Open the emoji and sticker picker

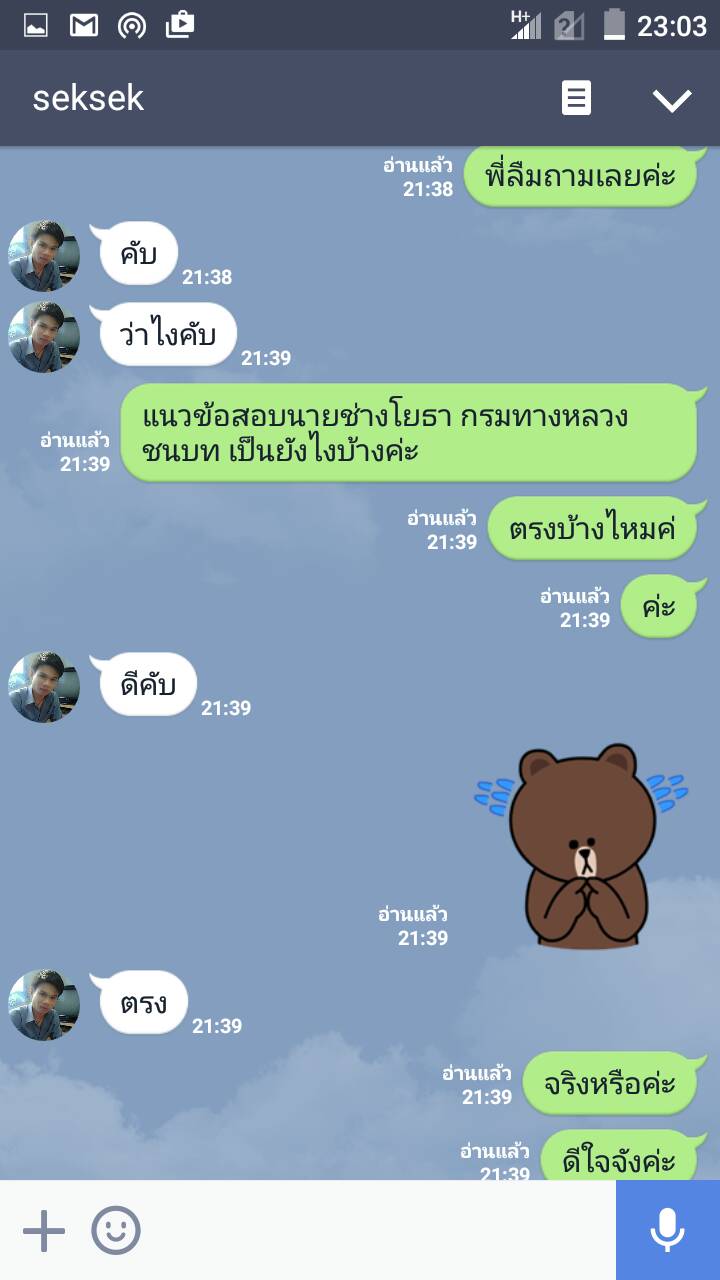tap(116, 1230)
